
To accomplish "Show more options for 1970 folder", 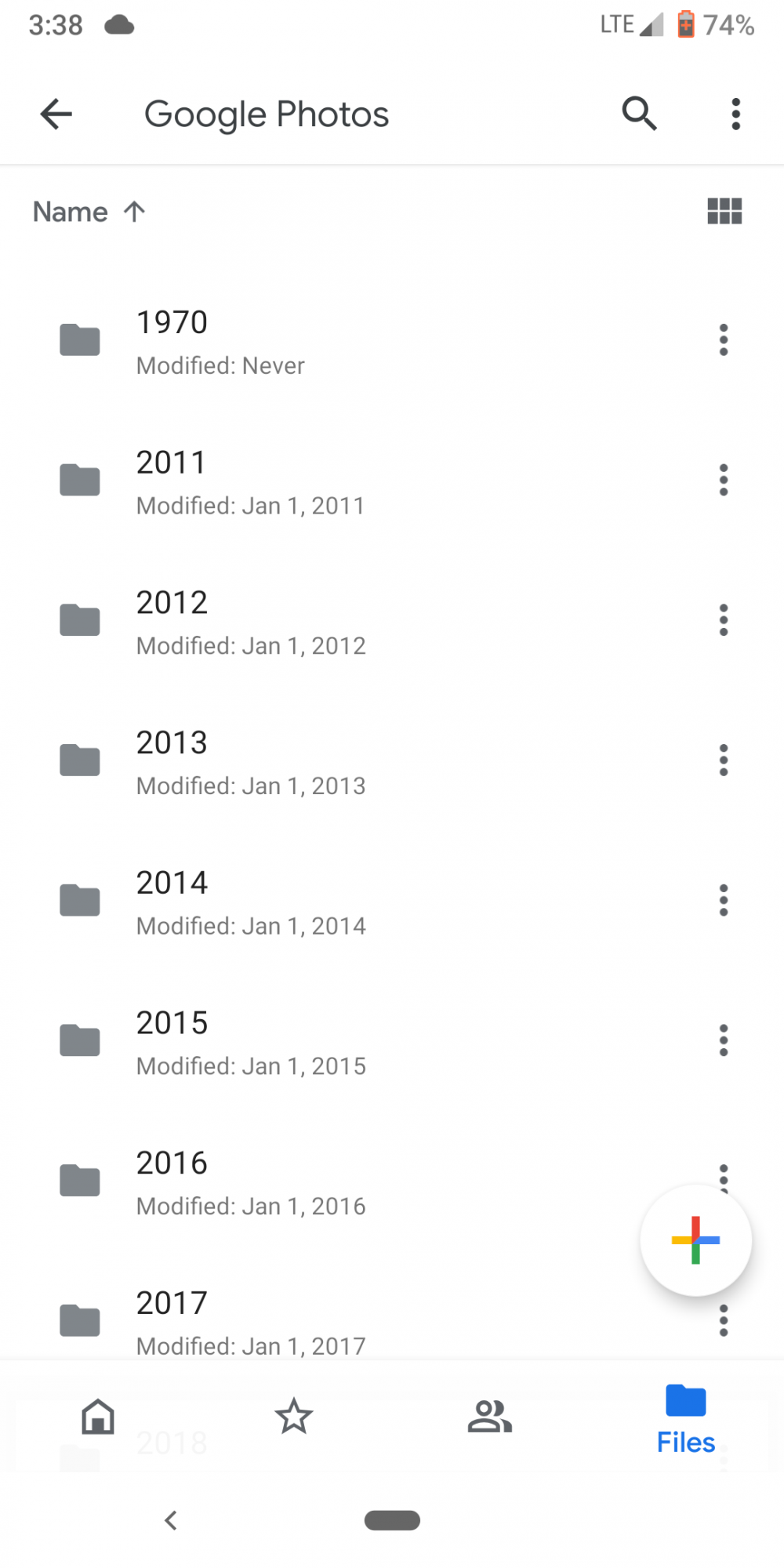I will (724, 340).
